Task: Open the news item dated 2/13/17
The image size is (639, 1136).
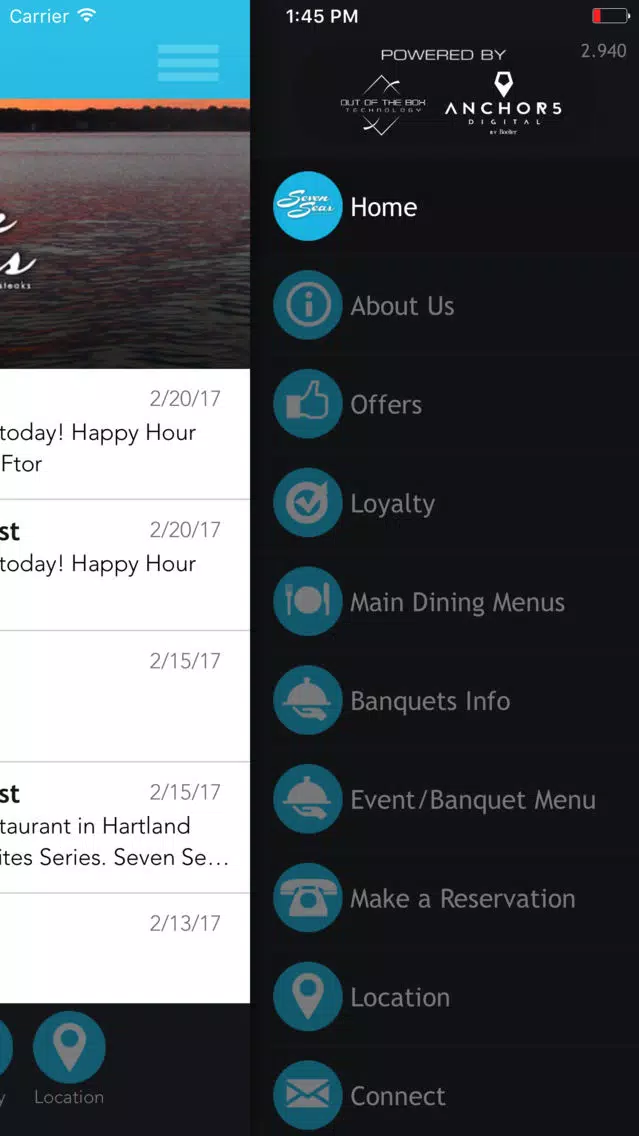Action: click(125, 948)
